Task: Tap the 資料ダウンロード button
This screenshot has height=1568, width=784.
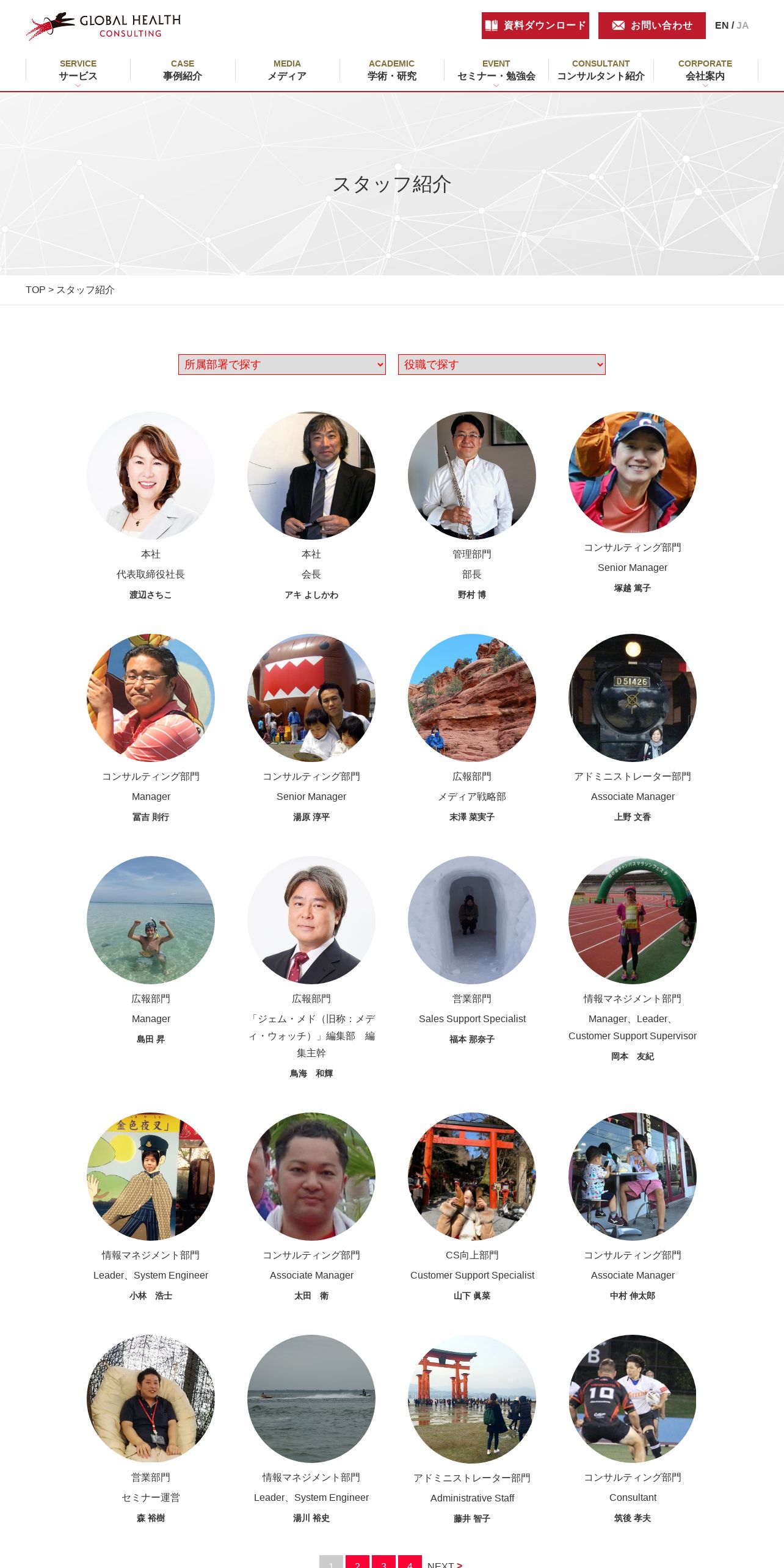Action: [535, 26]
